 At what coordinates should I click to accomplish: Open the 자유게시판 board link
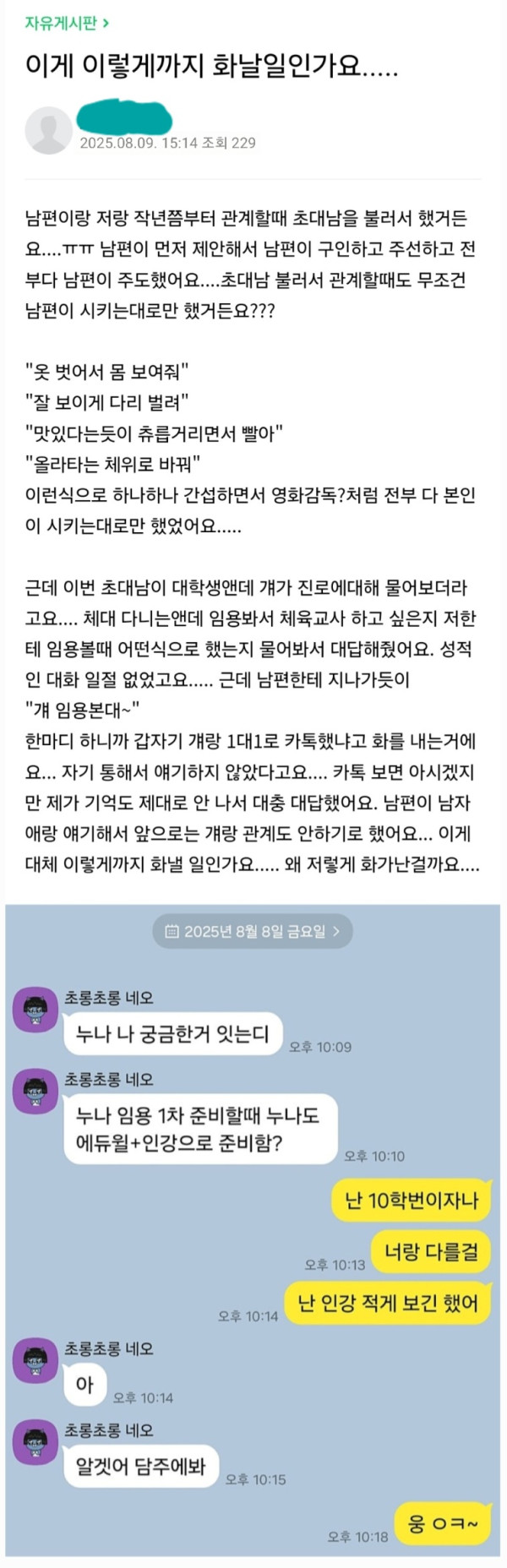click(x=66, y=24)
